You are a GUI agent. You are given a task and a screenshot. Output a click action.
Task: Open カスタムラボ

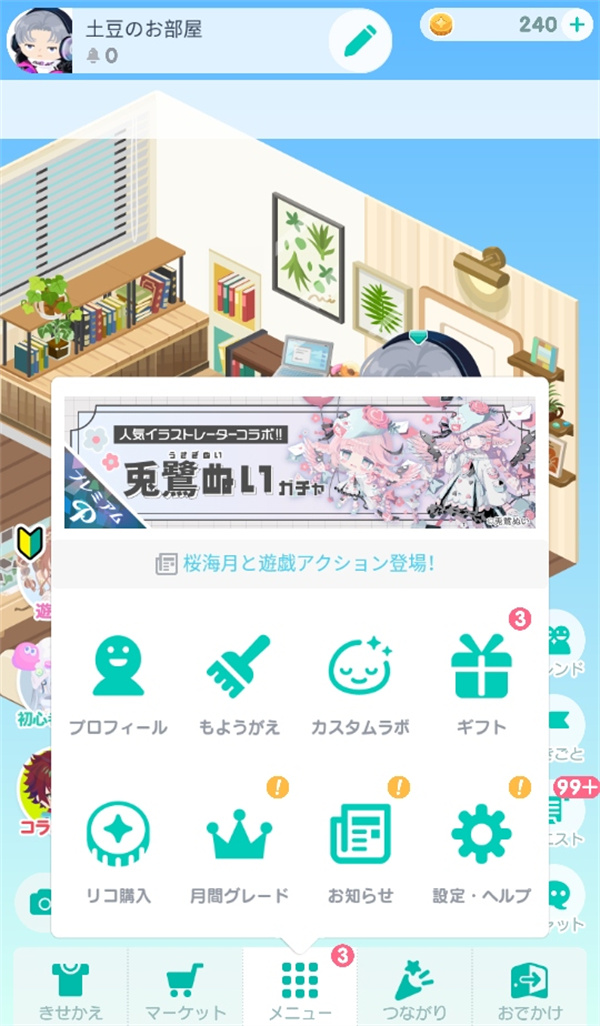pos(360,685)
